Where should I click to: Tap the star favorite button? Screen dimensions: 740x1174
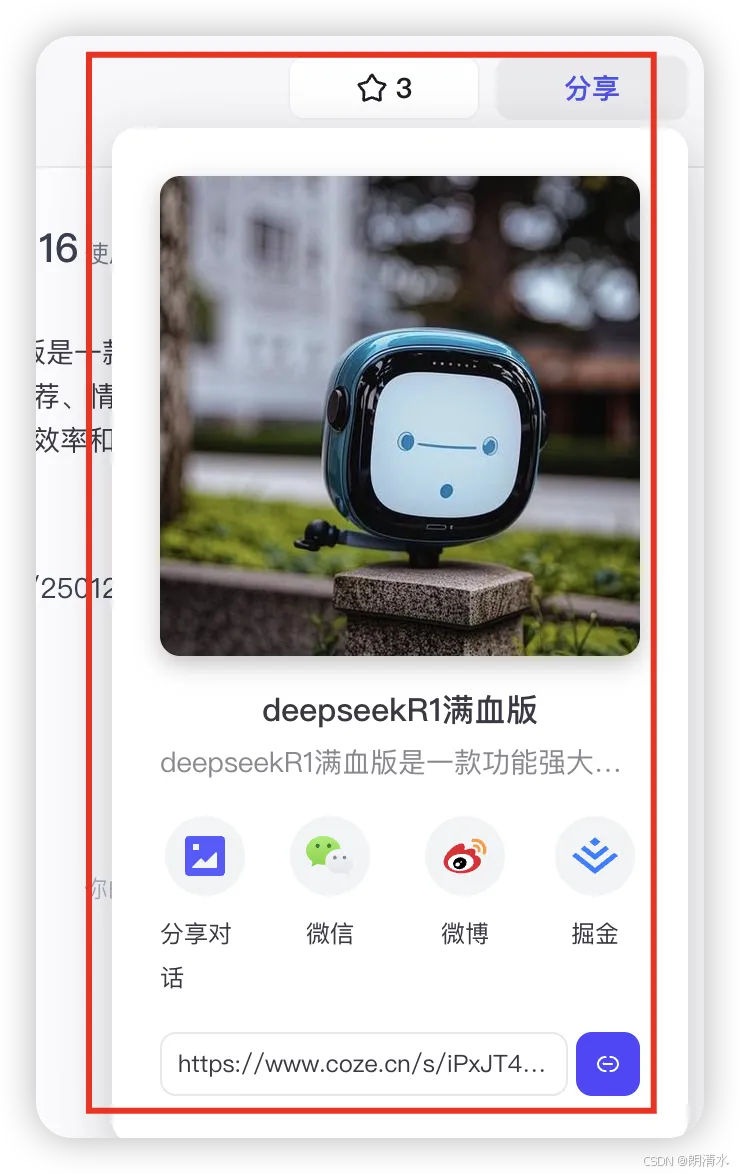[384, 89]
